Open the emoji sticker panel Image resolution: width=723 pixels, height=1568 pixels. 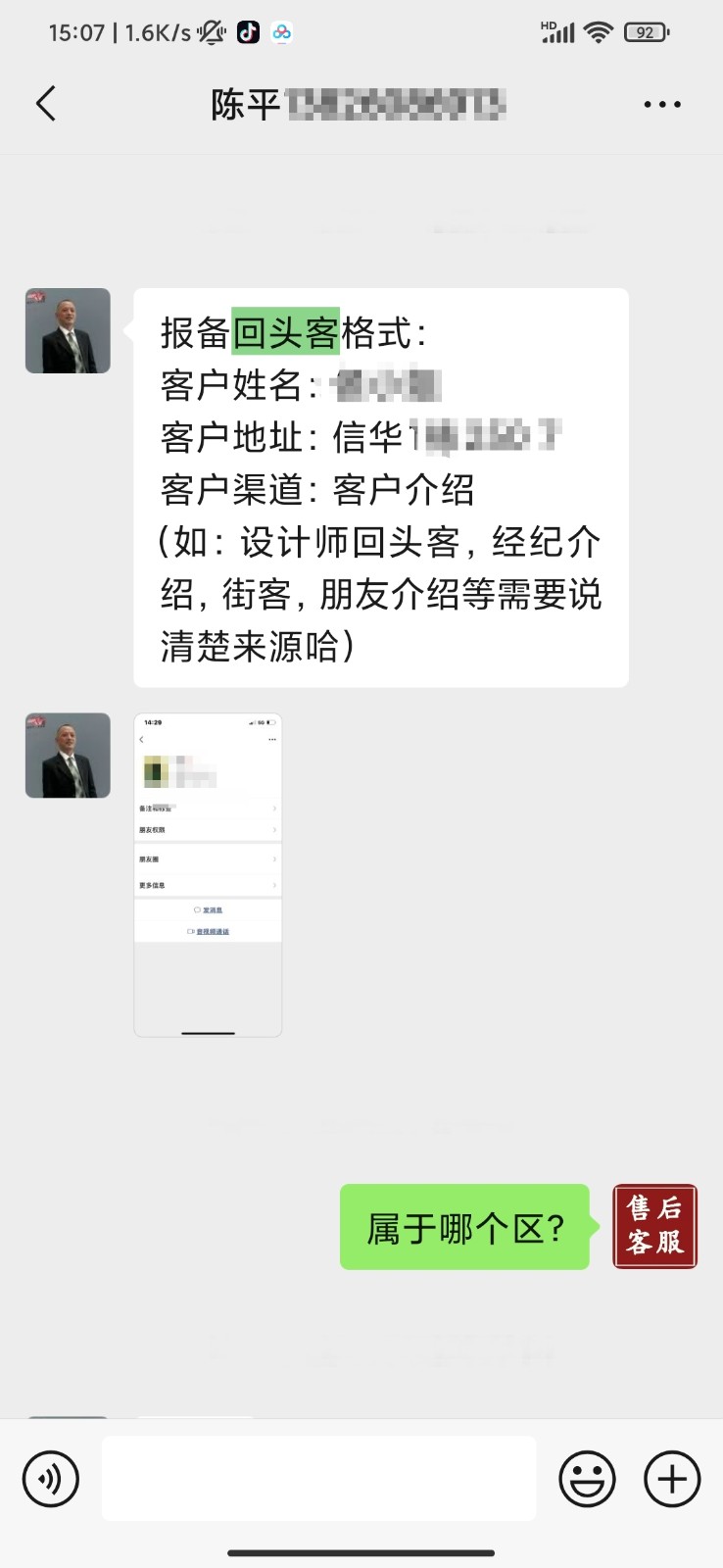coord(587,1479)
